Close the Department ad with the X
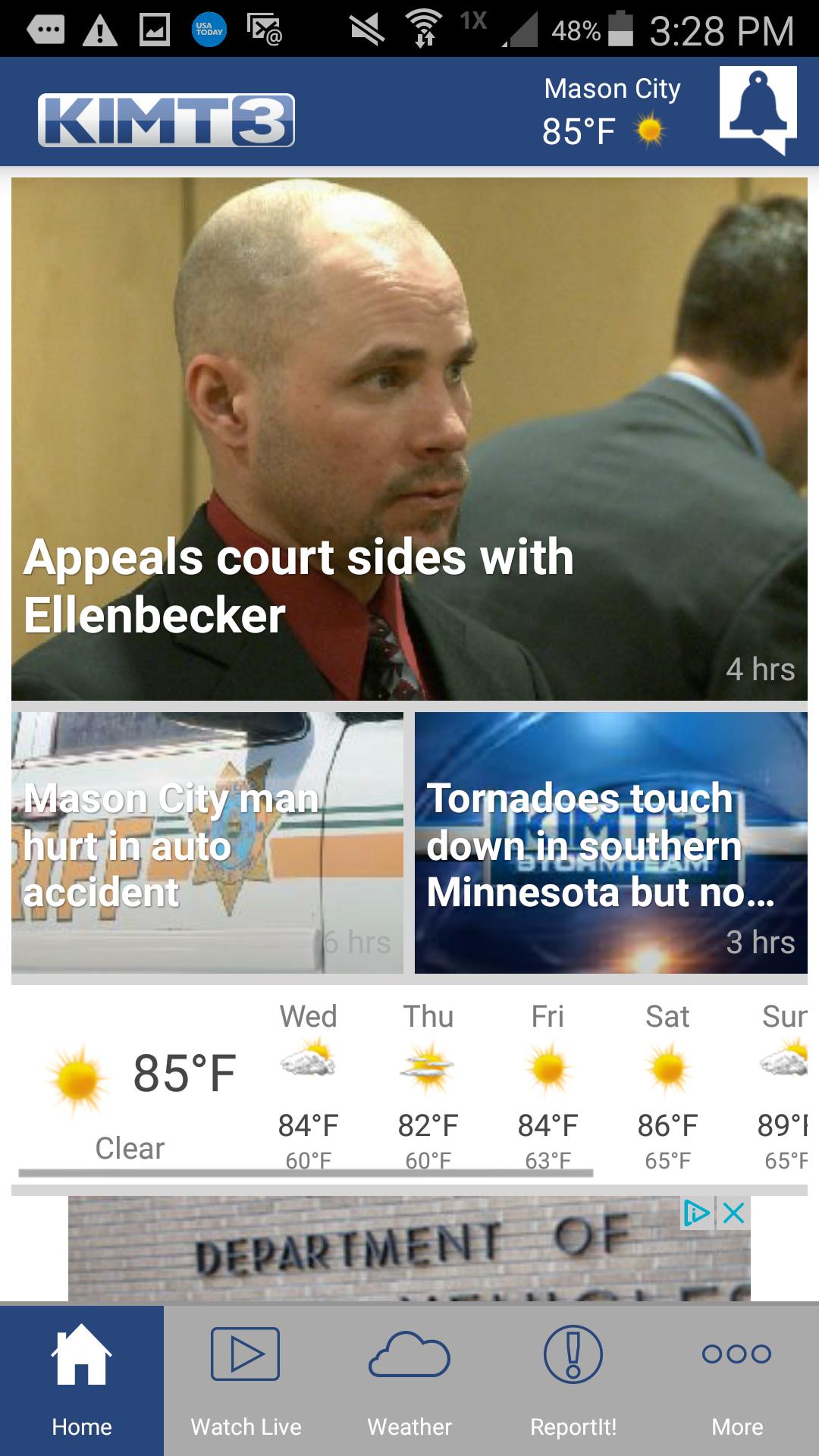 coord(734,1207)
